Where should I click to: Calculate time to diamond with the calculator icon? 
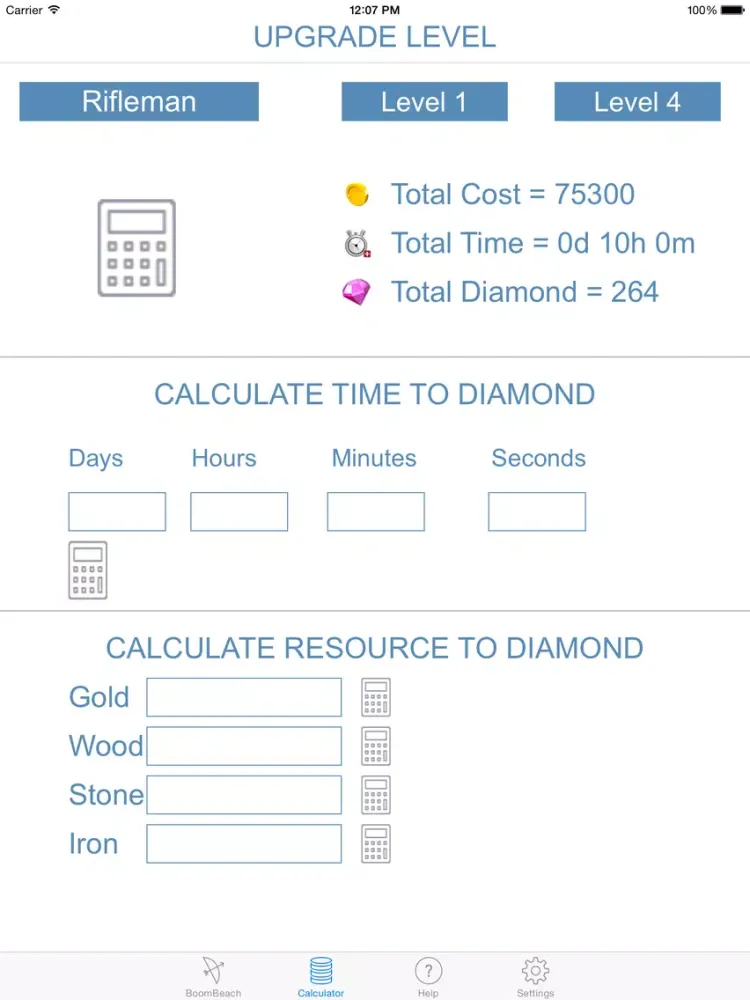pyautogui.click(x=88, y=570)
